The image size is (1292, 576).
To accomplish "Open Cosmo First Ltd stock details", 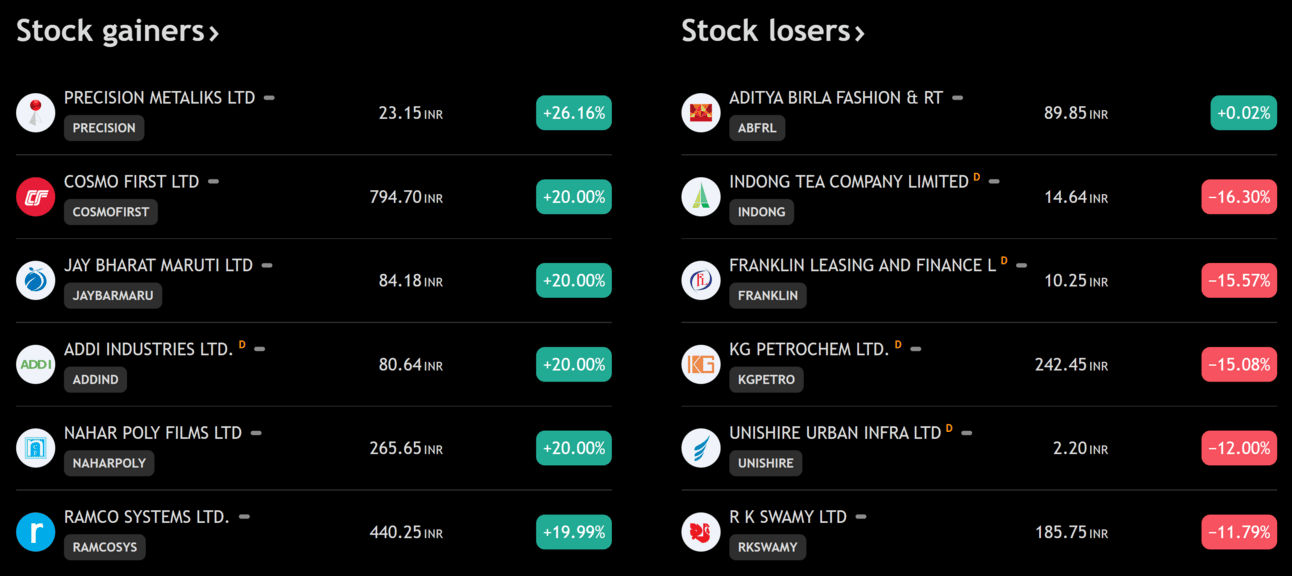I will (x=131, y=182).
